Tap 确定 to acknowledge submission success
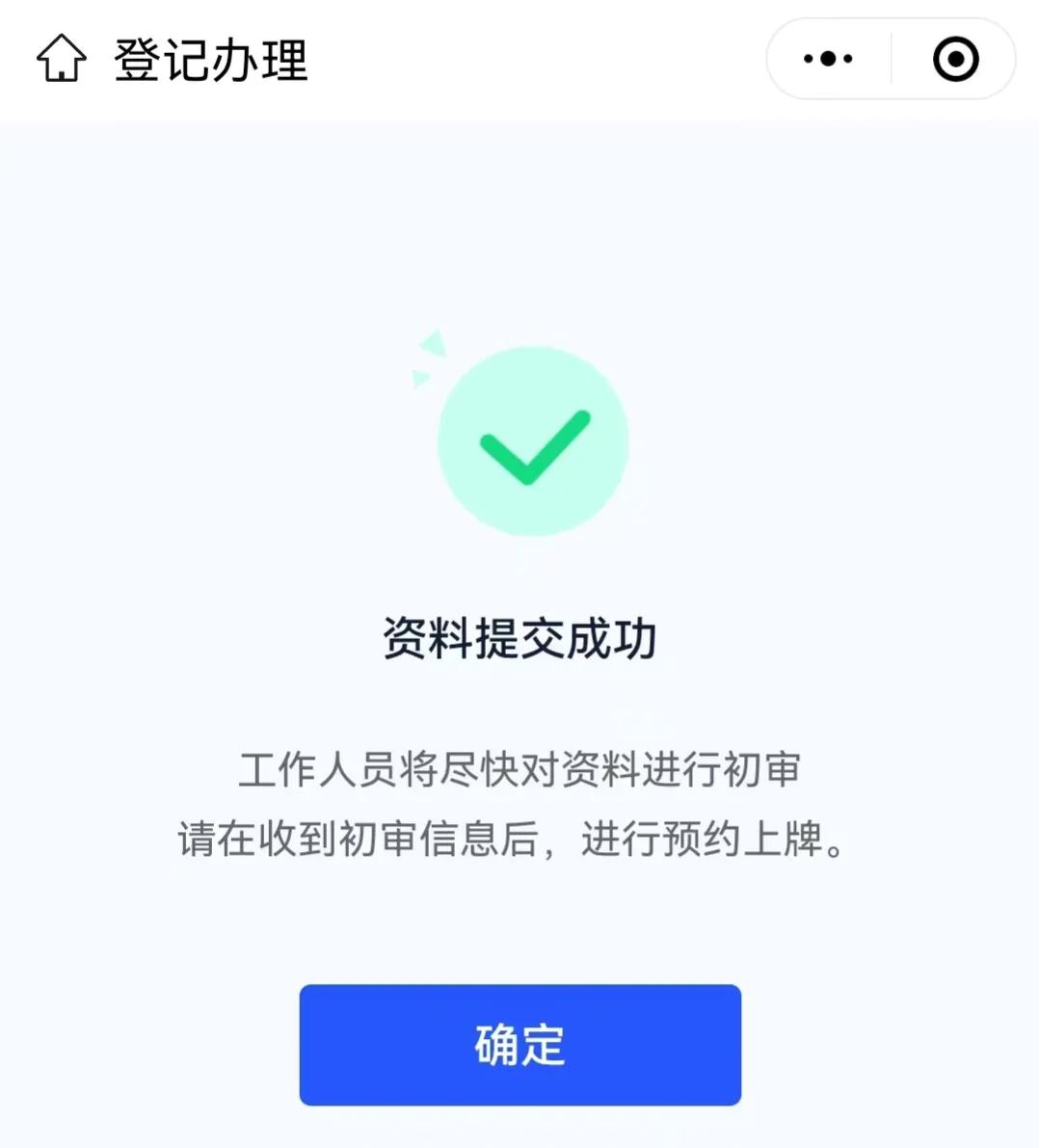This screenshot has width=1039, height=1148. [x=519, y=1044]
